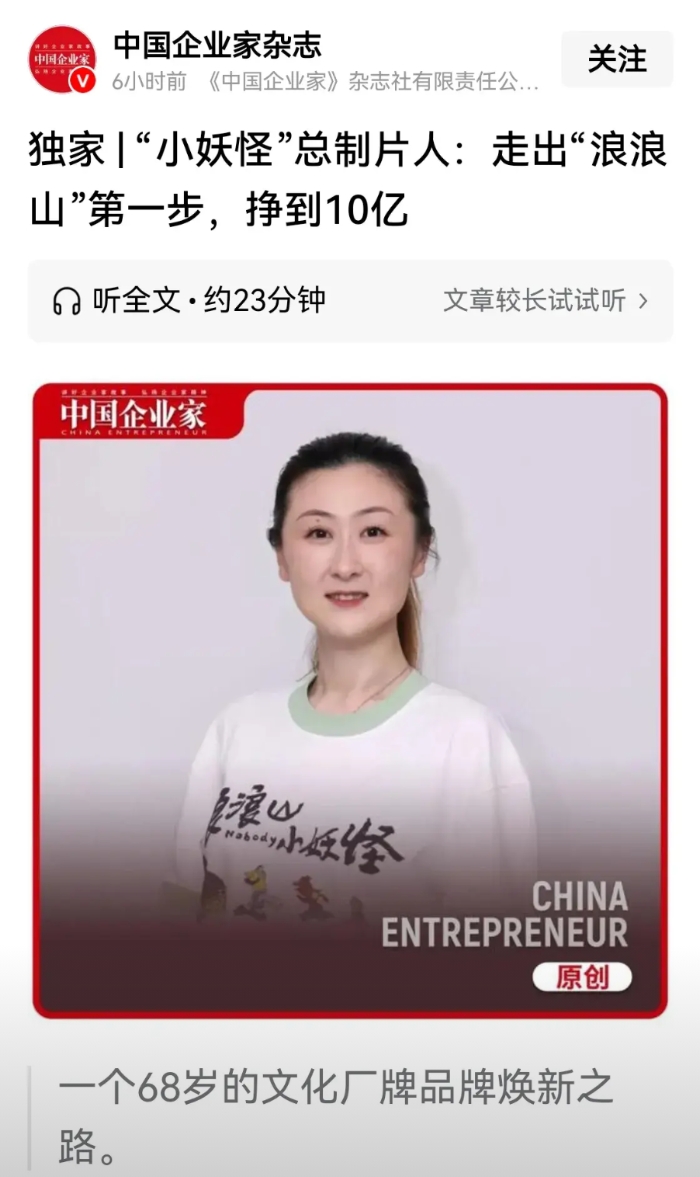
Task: Play the 听全文 audio version
Action: point(190,301)
